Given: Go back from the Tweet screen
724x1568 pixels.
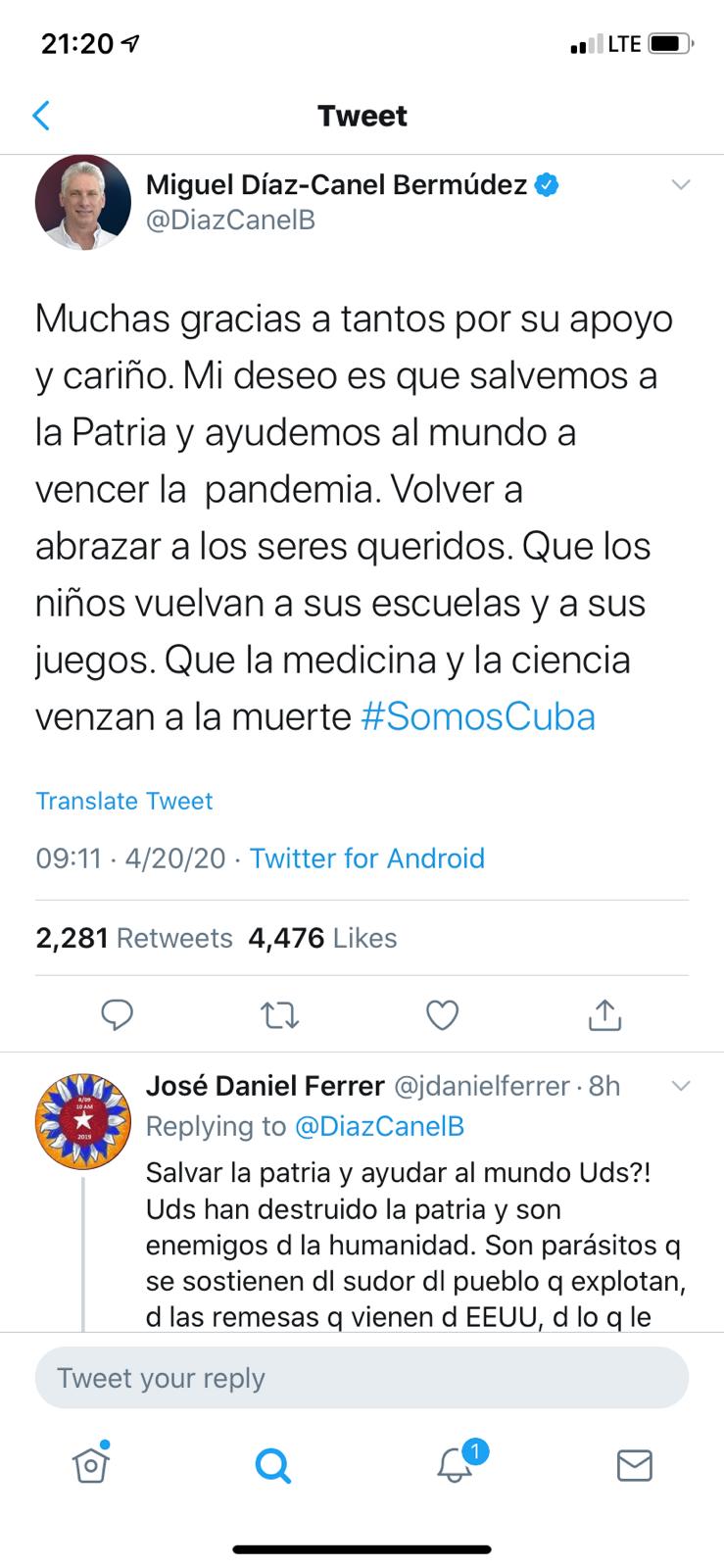Looking at the screenshot, I should click(41, 116).
